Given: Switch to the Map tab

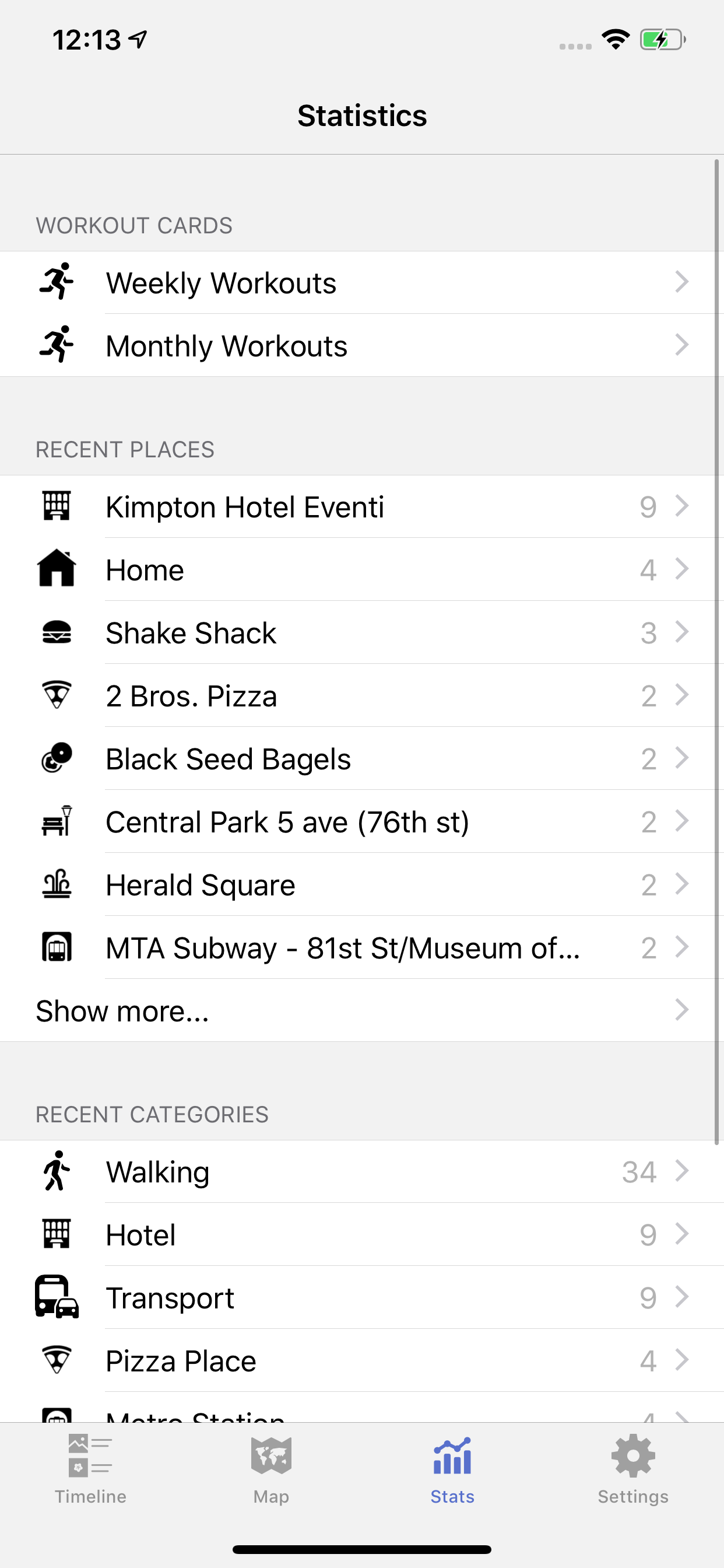Looking at the screenshot, I should click(271, 1469).
